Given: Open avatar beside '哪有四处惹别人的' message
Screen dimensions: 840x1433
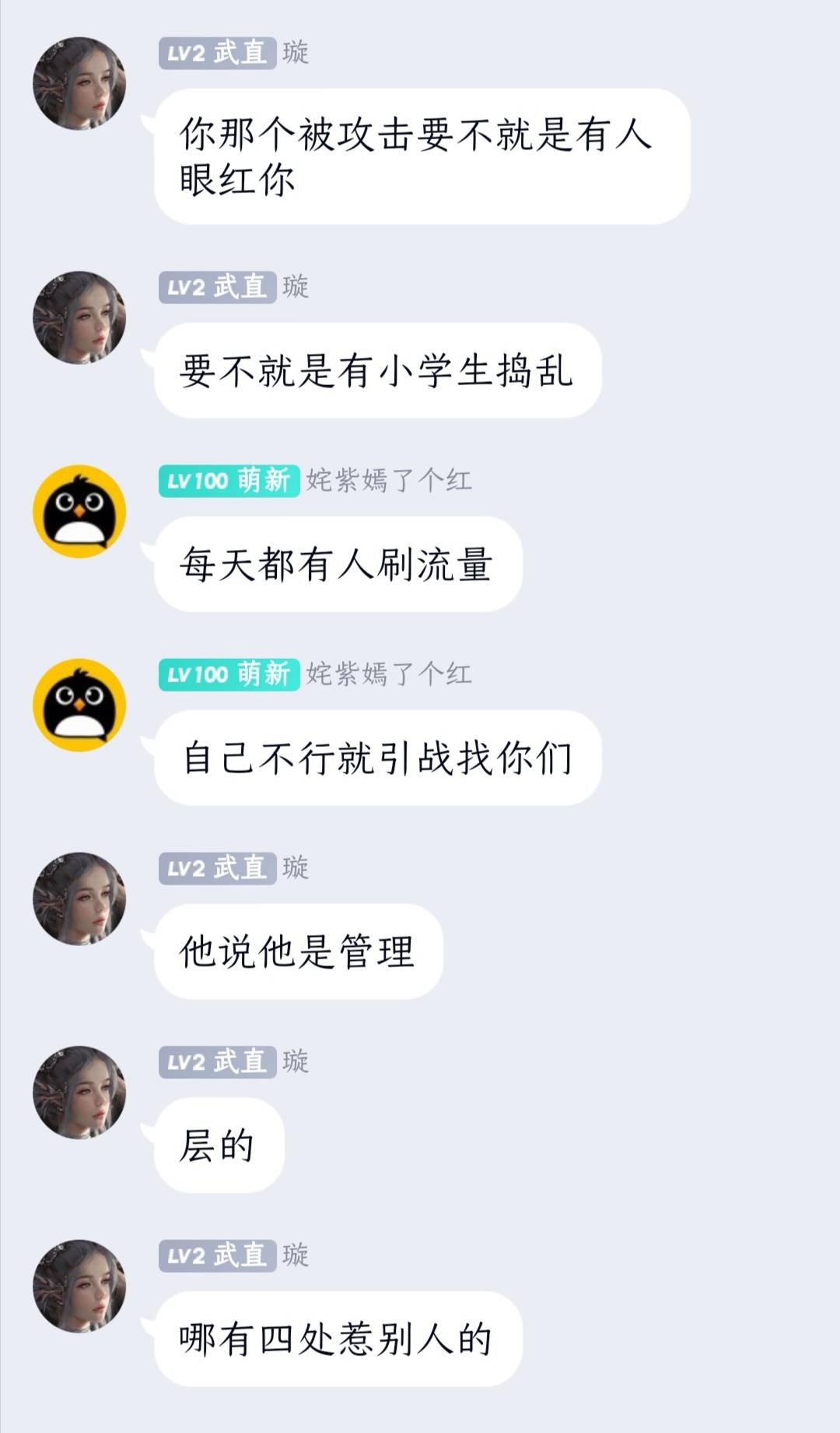Looking at the screenshot, I should point(79,1286).
